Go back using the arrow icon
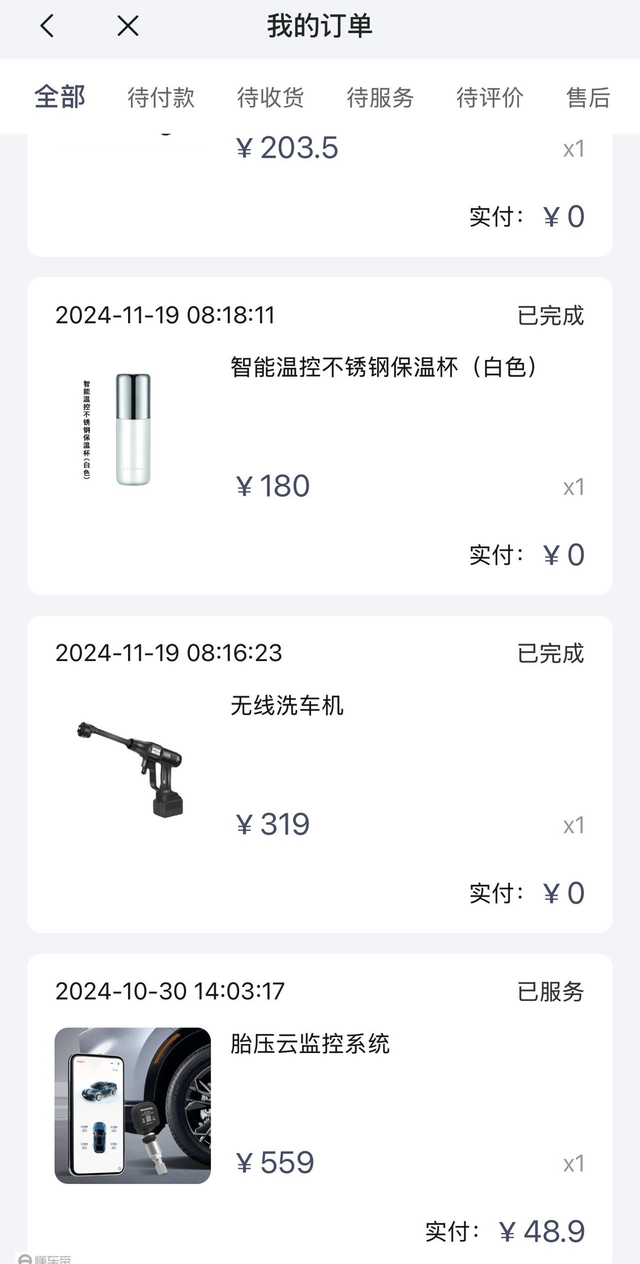 pos(47,27)
